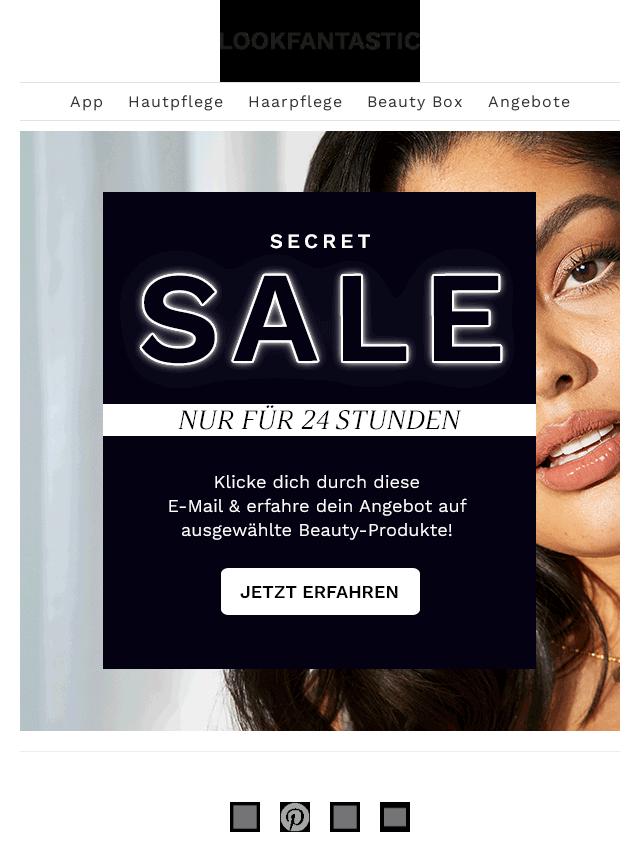Go to Hautpflege category

(x=175, y=102)
